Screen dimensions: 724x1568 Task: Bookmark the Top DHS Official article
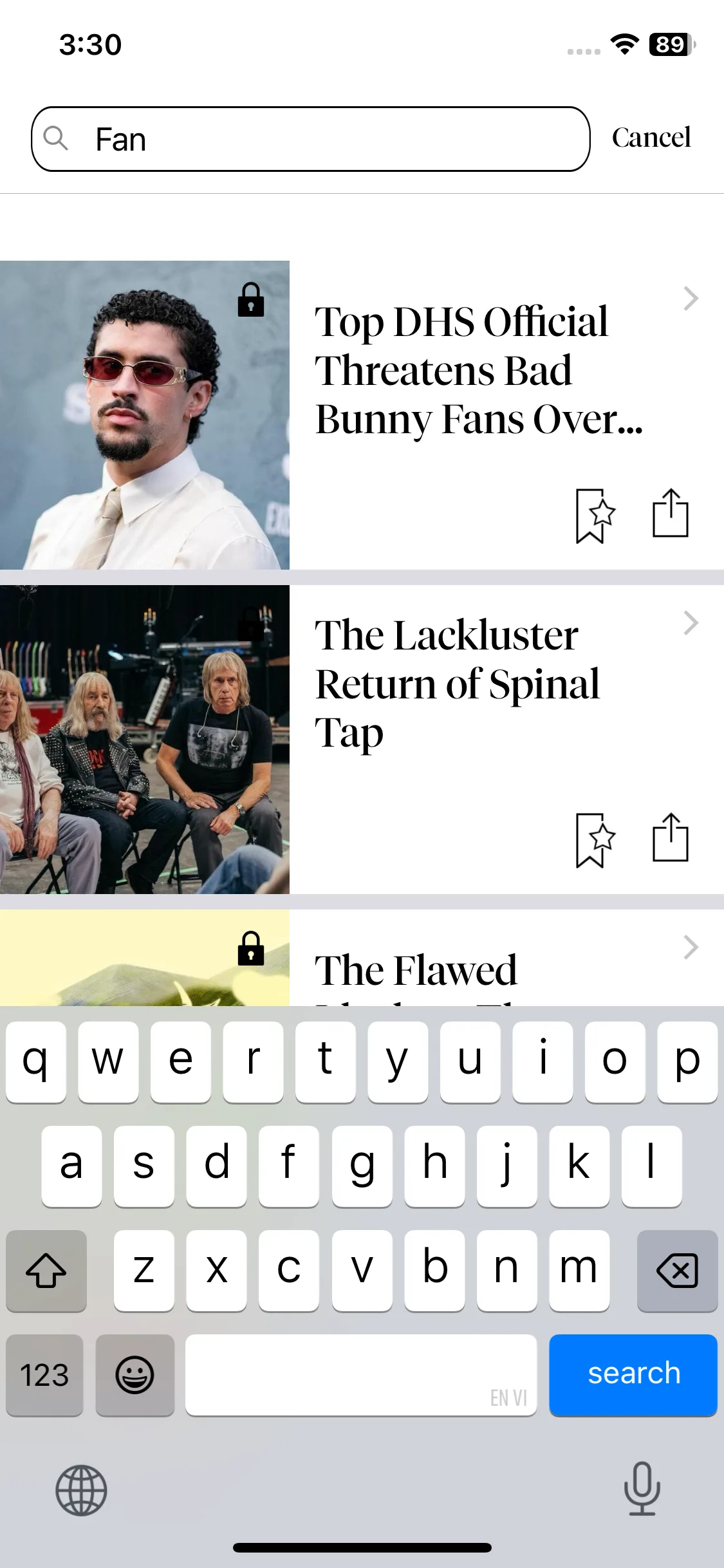(594, 516)
